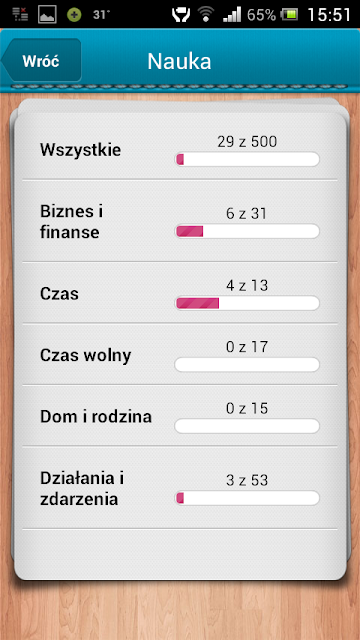Go back with the Wróć button
360x640 pixels.
point(42,61)
